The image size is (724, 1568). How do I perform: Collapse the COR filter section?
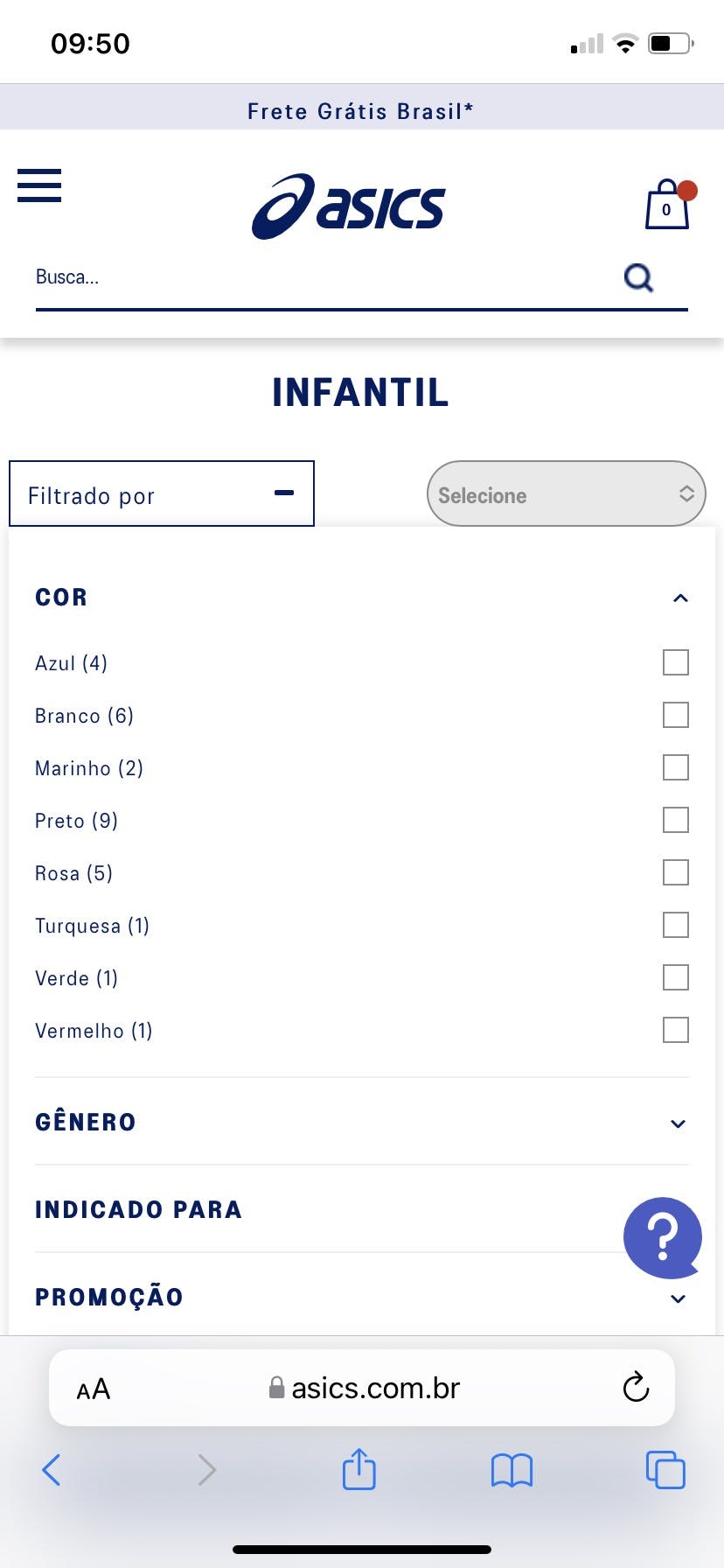pyautogui.click(x=679, y=598)
